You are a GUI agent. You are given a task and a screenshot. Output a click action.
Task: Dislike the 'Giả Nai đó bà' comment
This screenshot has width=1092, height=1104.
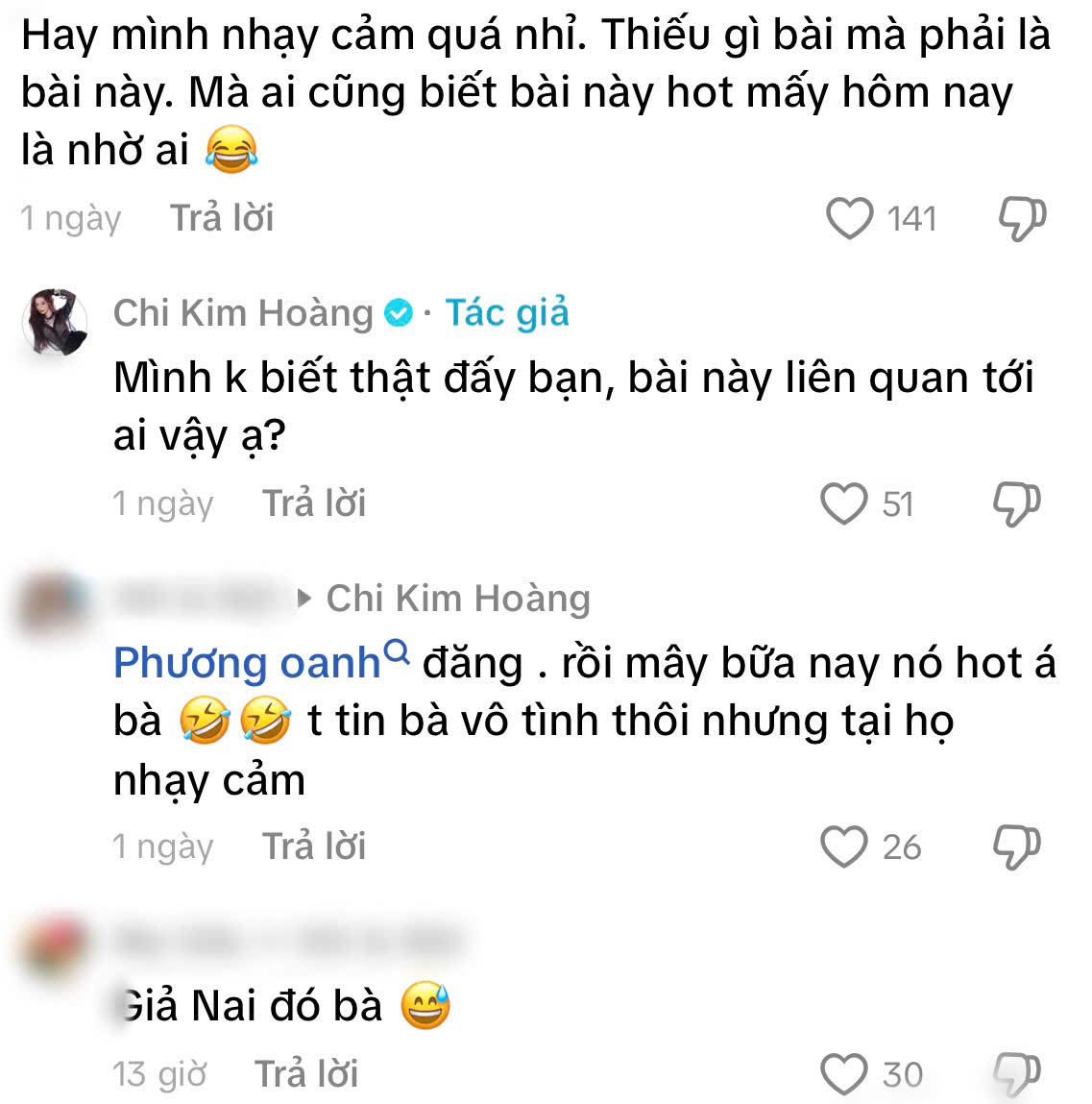point(1016,1073)
